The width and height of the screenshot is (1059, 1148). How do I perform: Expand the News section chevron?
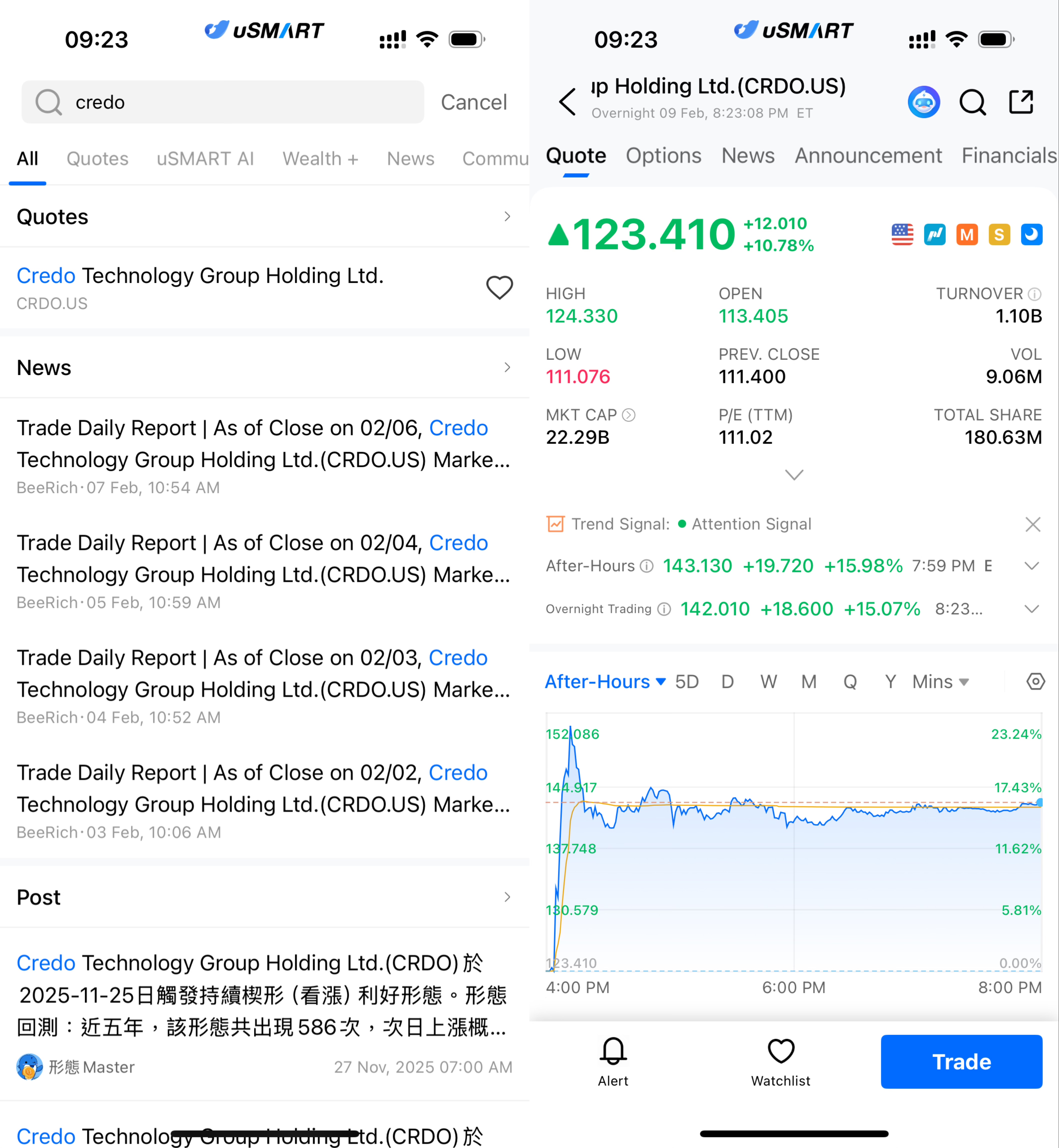507,367
